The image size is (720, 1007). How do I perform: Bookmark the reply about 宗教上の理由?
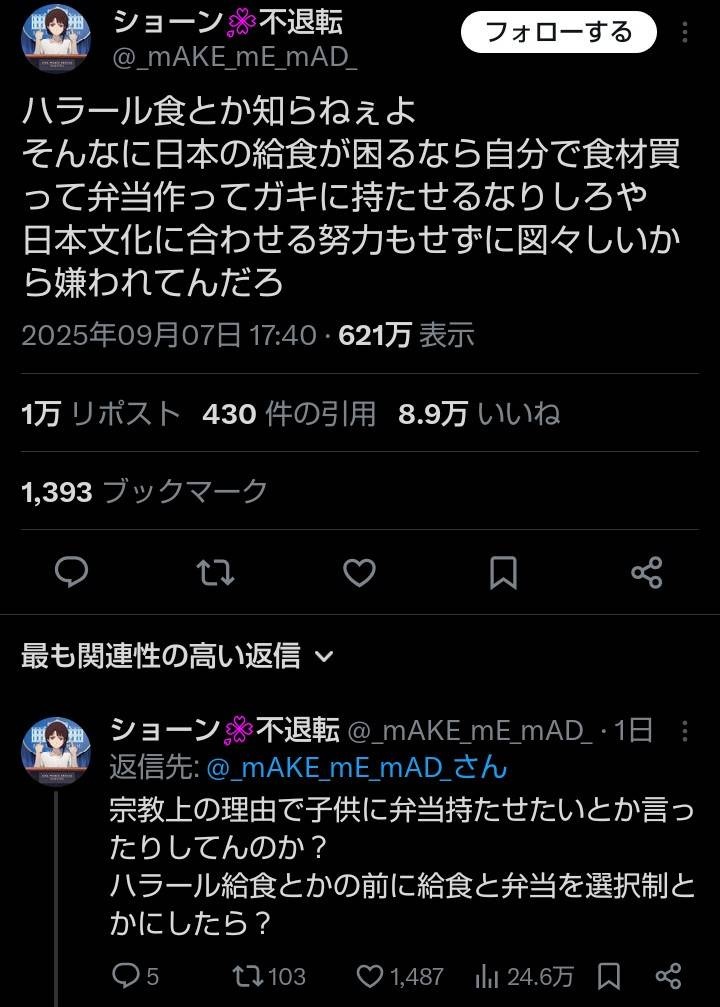pos(611,975)
